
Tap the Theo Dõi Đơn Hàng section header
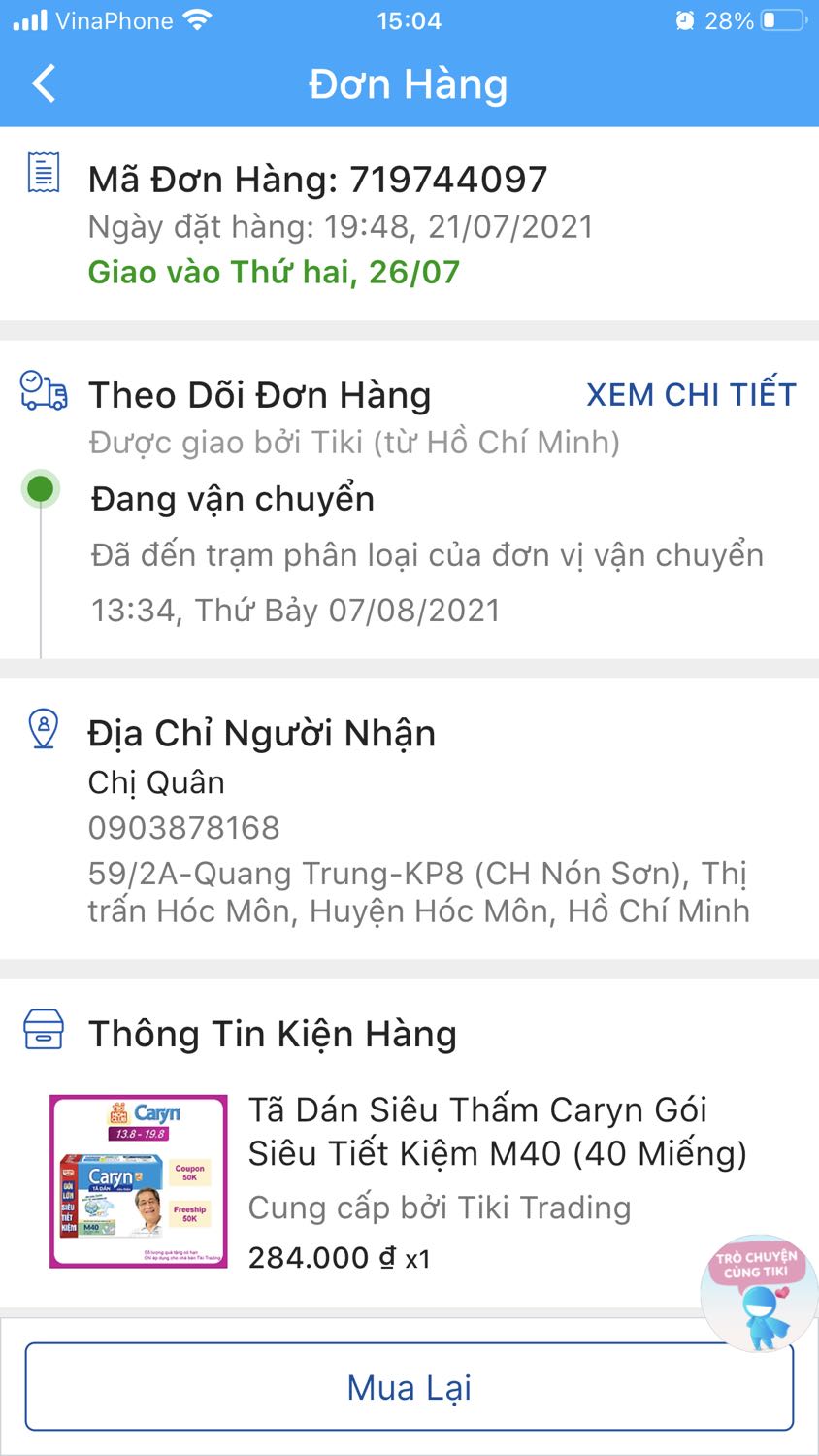pyautogui.click(x=260, y=394)
